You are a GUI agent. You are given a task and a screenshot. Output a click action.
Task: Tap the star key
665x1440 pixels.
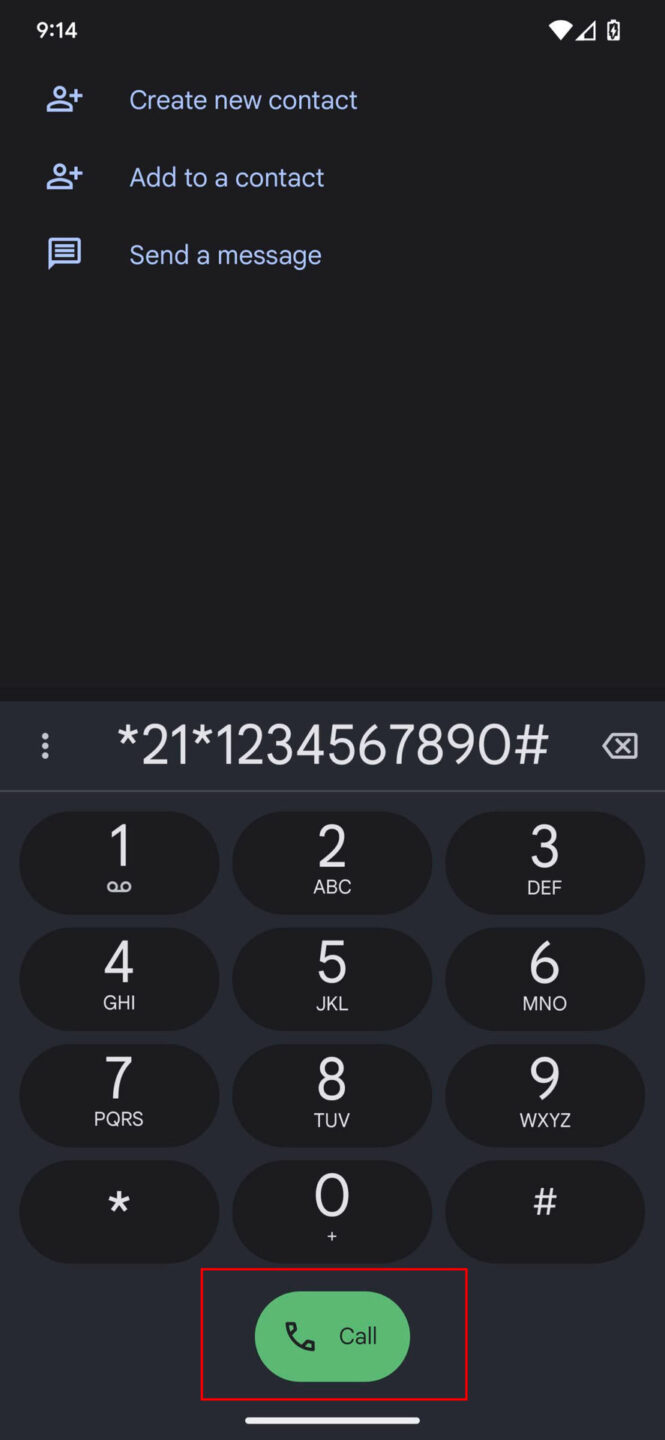tap(119, 1210)
